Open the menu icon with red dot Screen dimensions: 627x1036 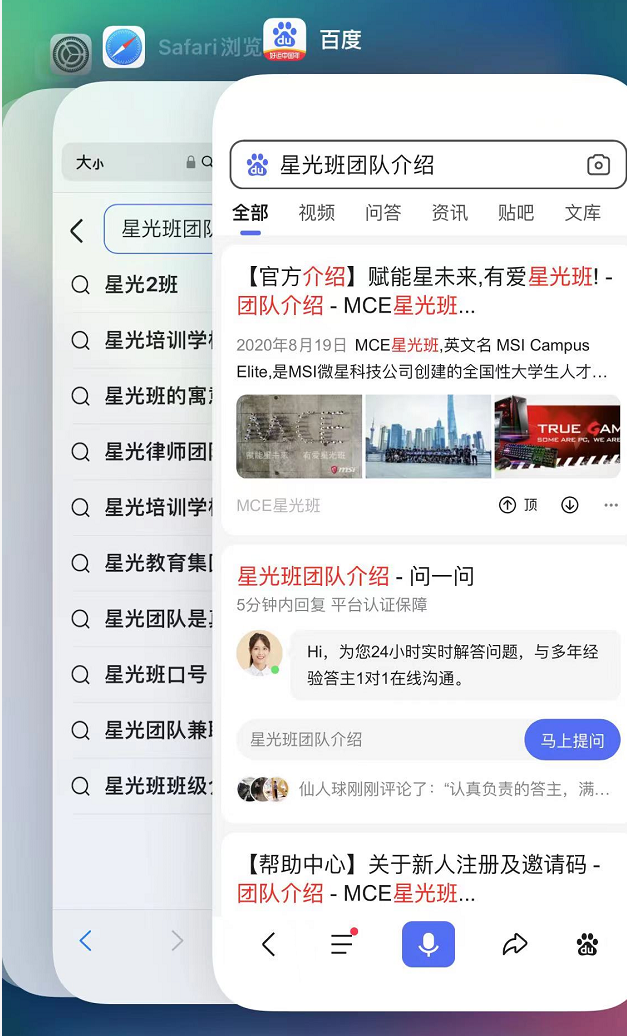[x=343, y=943]
